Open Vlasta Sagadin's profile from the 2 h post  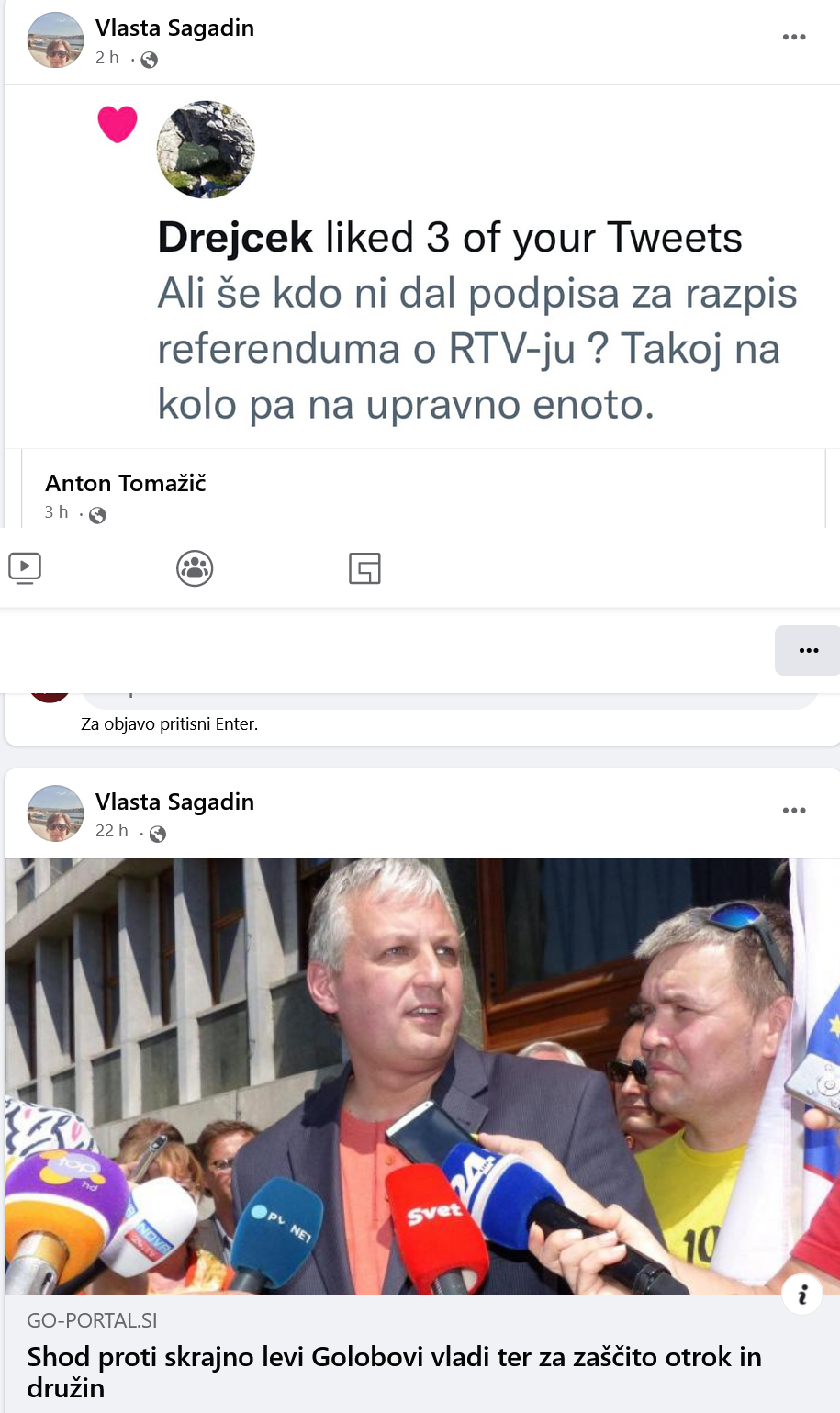tap(174, 28)
